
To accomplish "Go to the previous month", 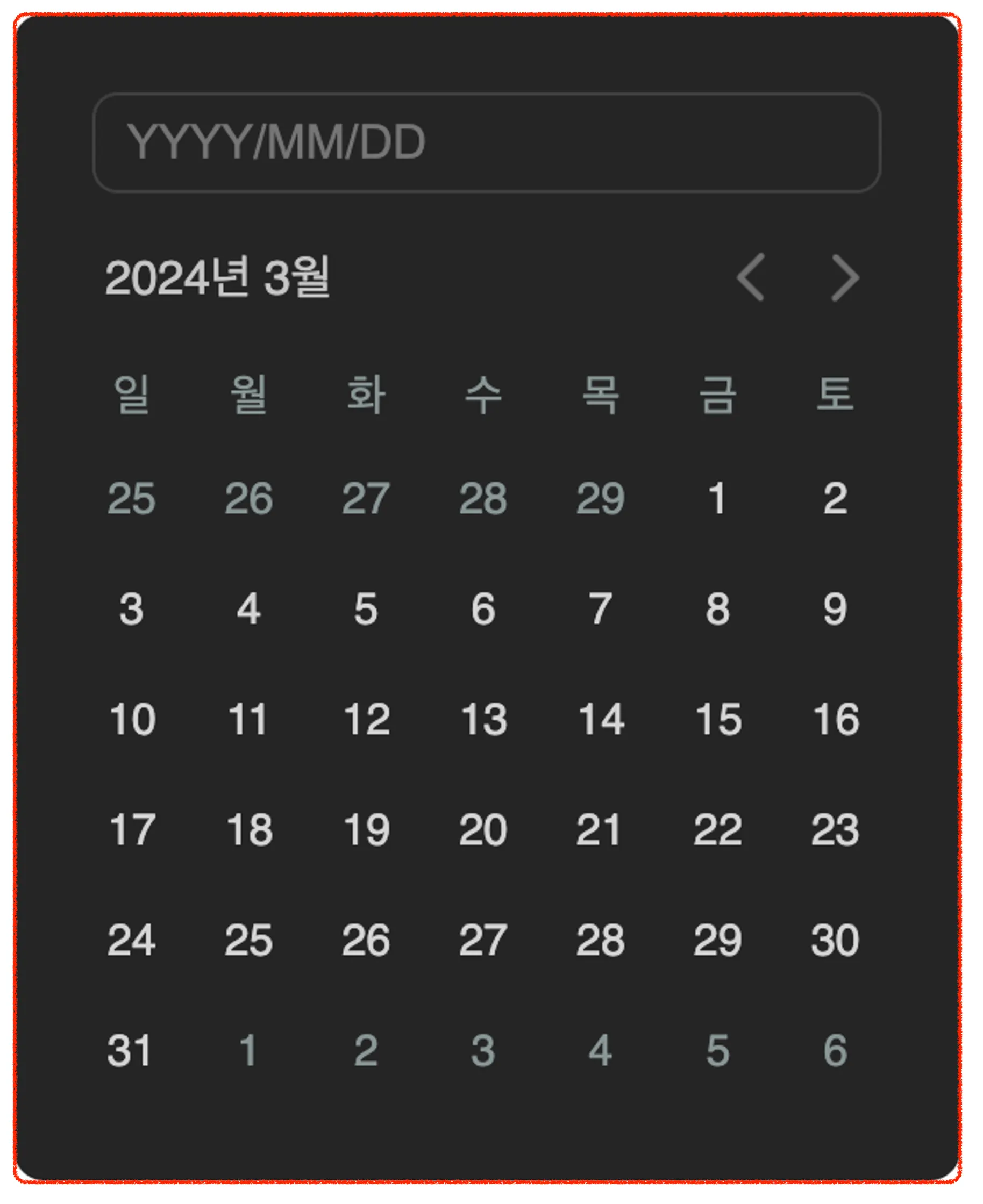I will pos(751,277).
